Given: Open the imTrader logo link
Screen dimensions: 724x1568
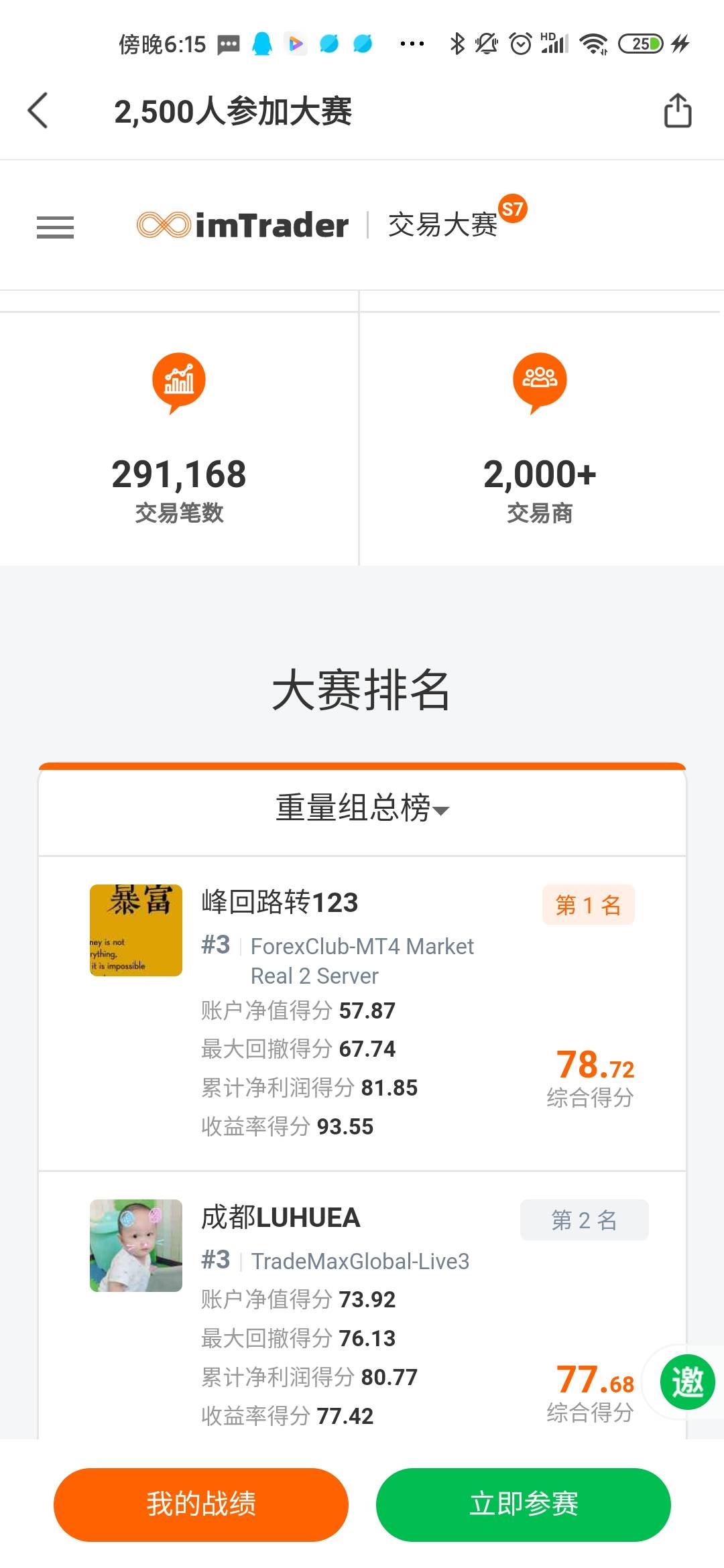Looking at the screenshot, I should [x=243, y=225].
